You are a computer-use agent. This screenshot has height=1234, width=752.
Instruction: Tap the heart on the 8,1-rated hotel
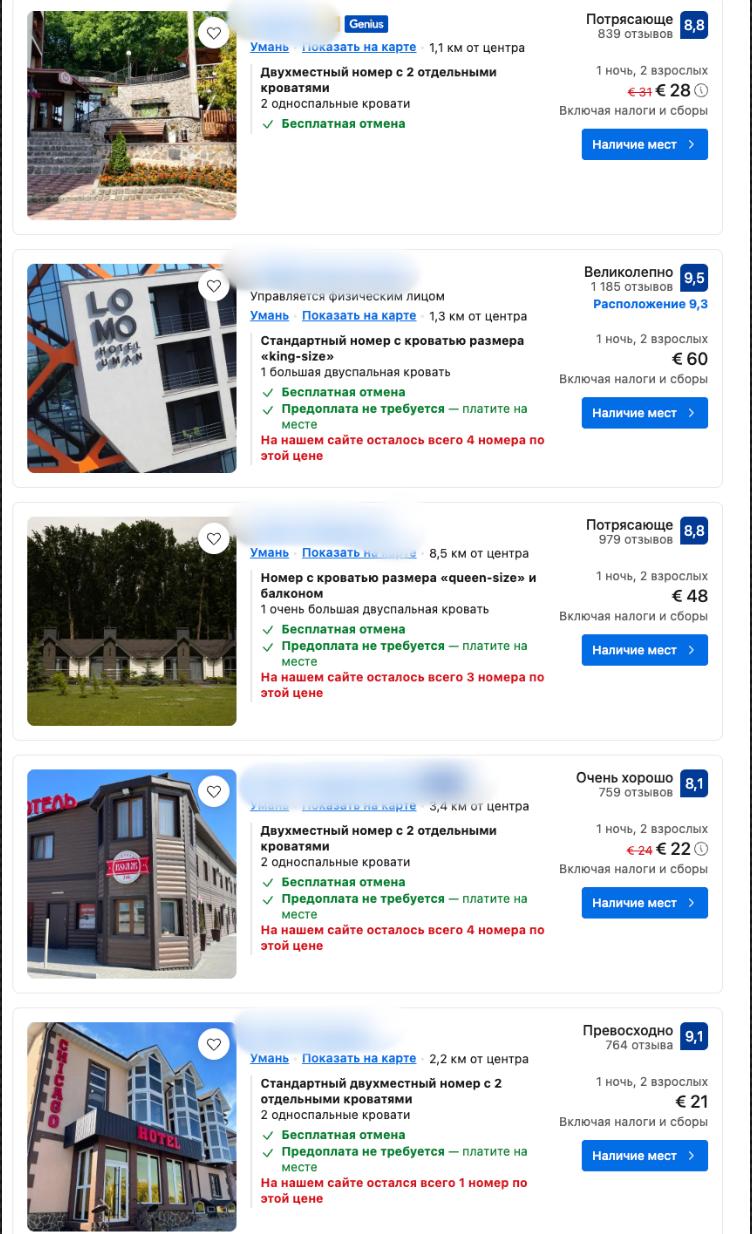coord(213,791)
